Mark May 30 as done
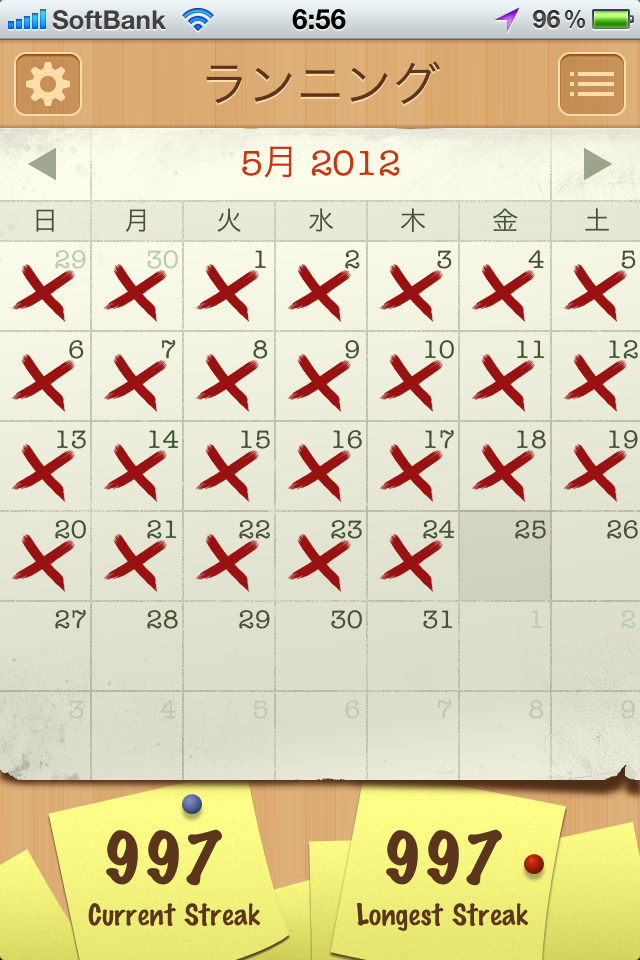This screenshot has height=960, width=640. (x=321, y=647)
